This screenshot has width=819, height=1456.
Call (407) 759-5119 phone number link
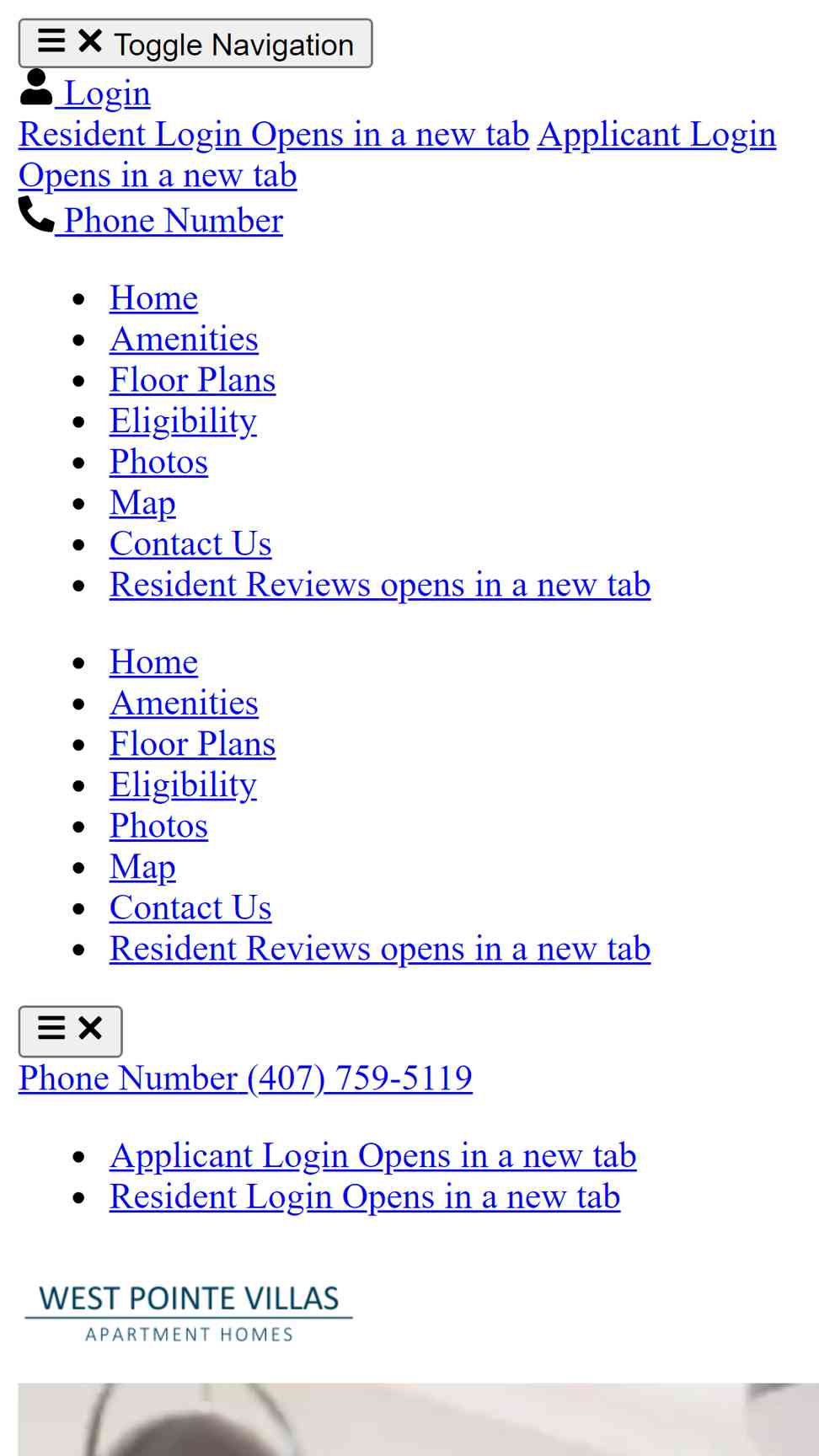point(245,1078)
